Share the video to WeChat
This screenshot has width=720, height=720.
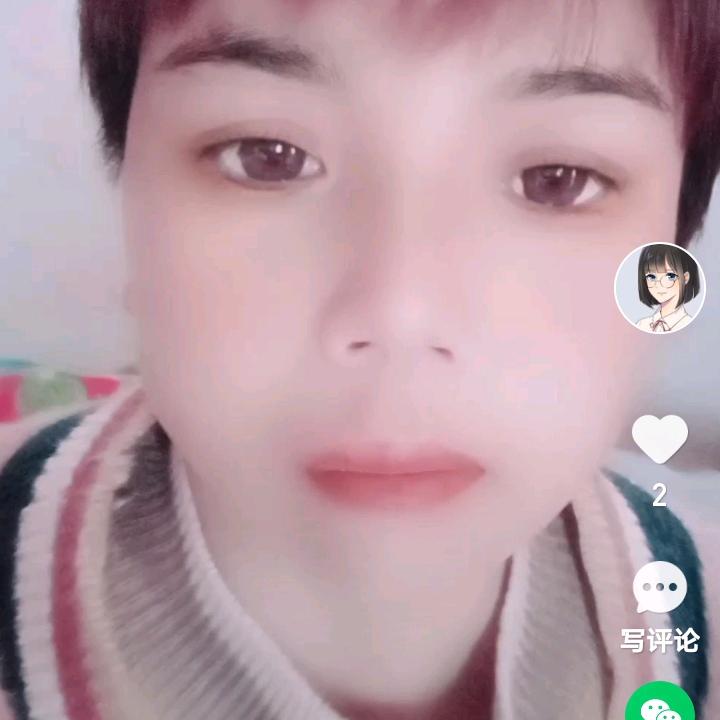point(660,706)
